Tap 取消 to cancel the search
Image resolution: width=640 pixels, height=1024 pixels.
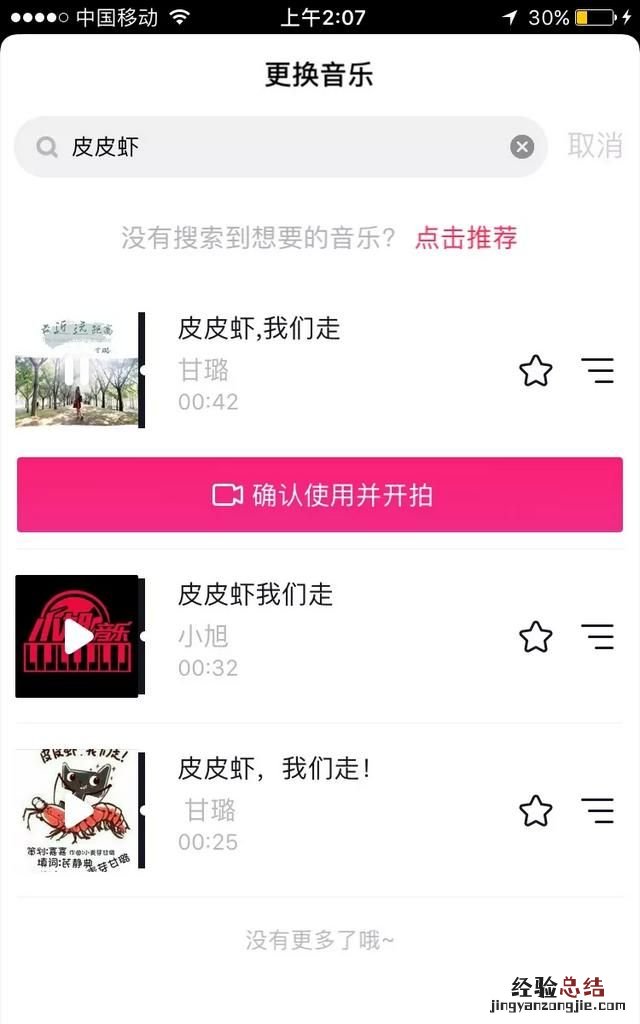point(595,146)
